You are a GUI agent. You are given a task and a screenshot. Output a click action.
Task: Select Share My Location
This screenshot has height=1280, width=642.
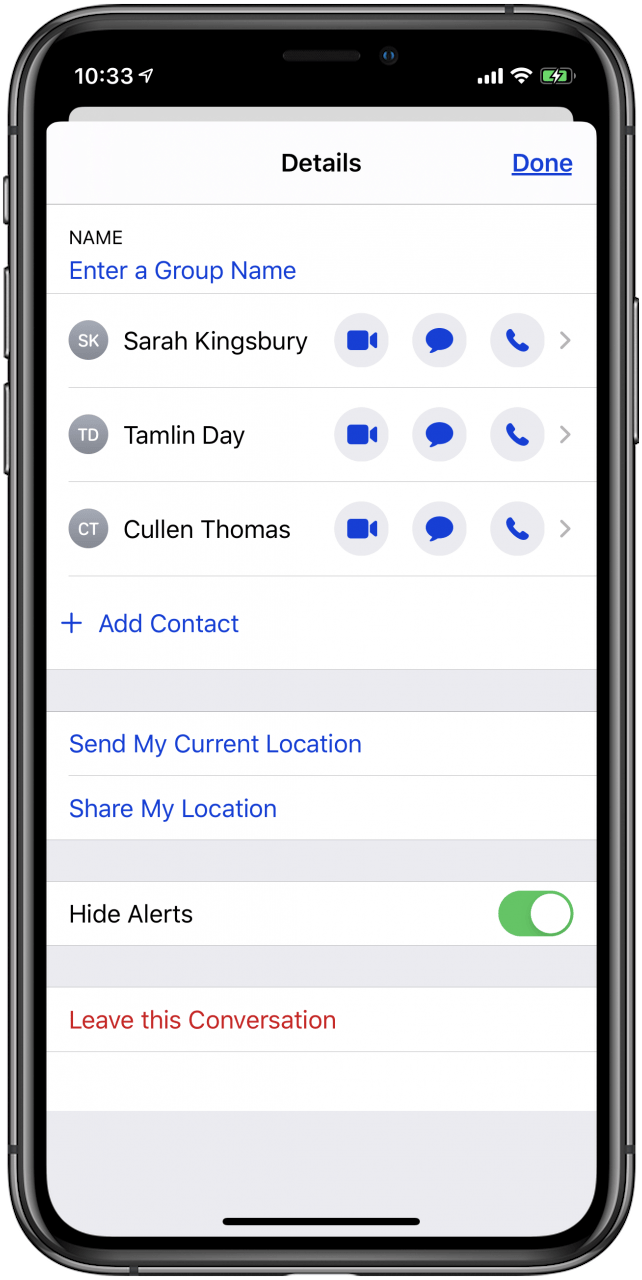point(173,809)
